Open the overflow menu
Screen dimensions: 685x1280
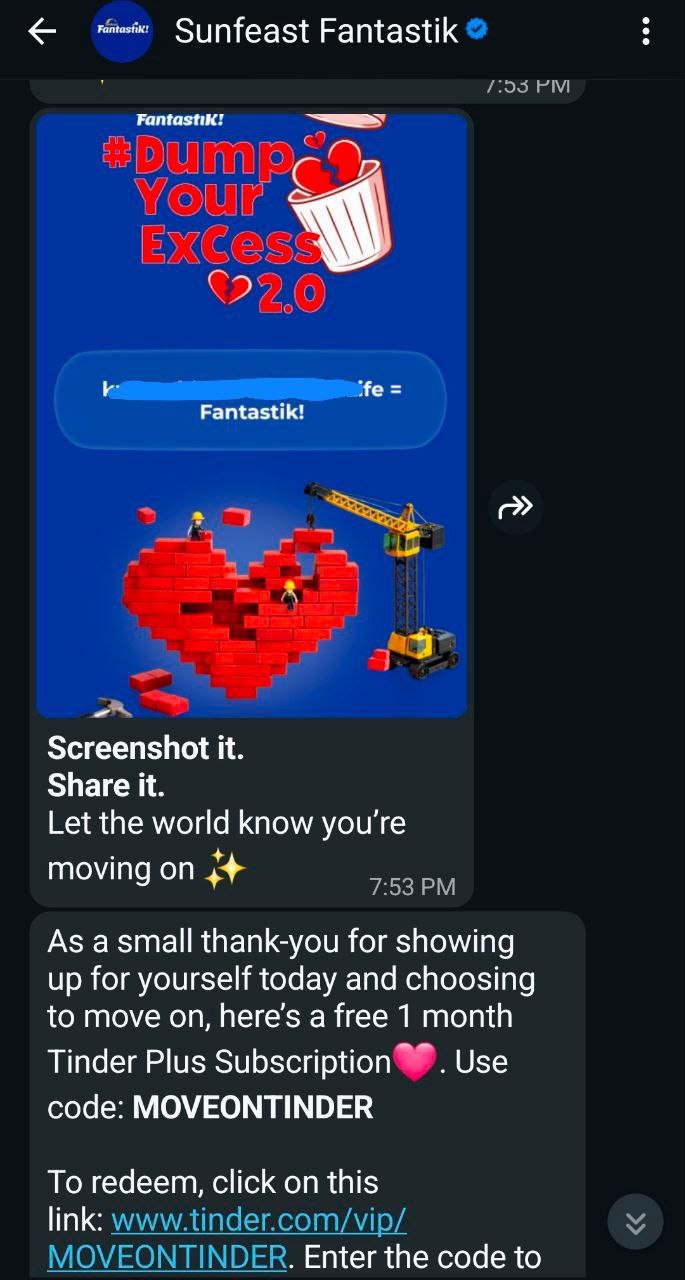click(x=645, y=32)
